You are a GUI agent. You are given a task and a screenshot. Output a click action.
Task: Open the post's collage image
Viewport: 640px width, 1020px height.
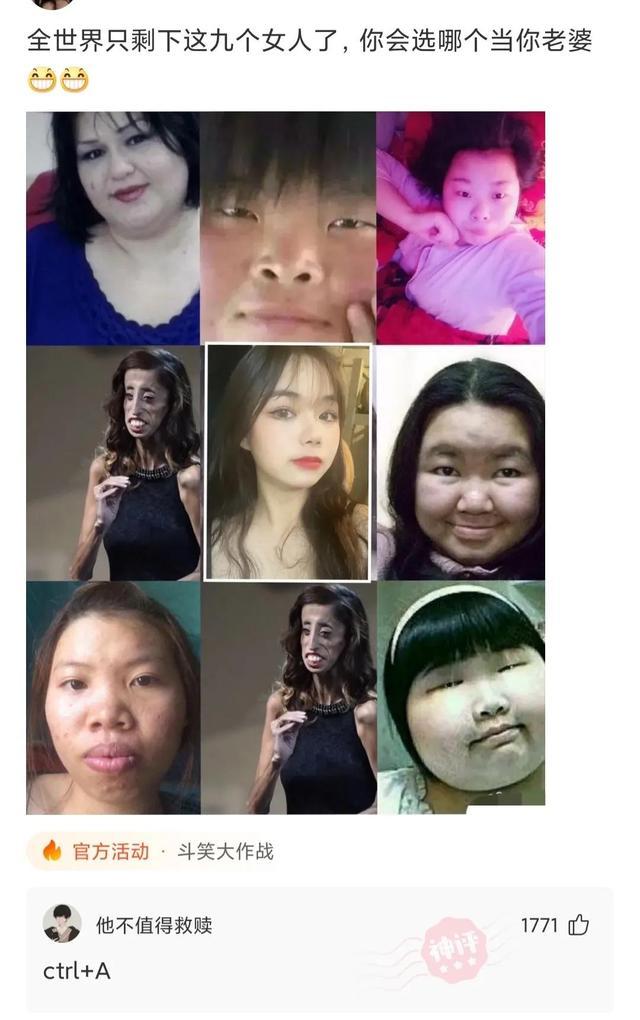coord(286,462)
